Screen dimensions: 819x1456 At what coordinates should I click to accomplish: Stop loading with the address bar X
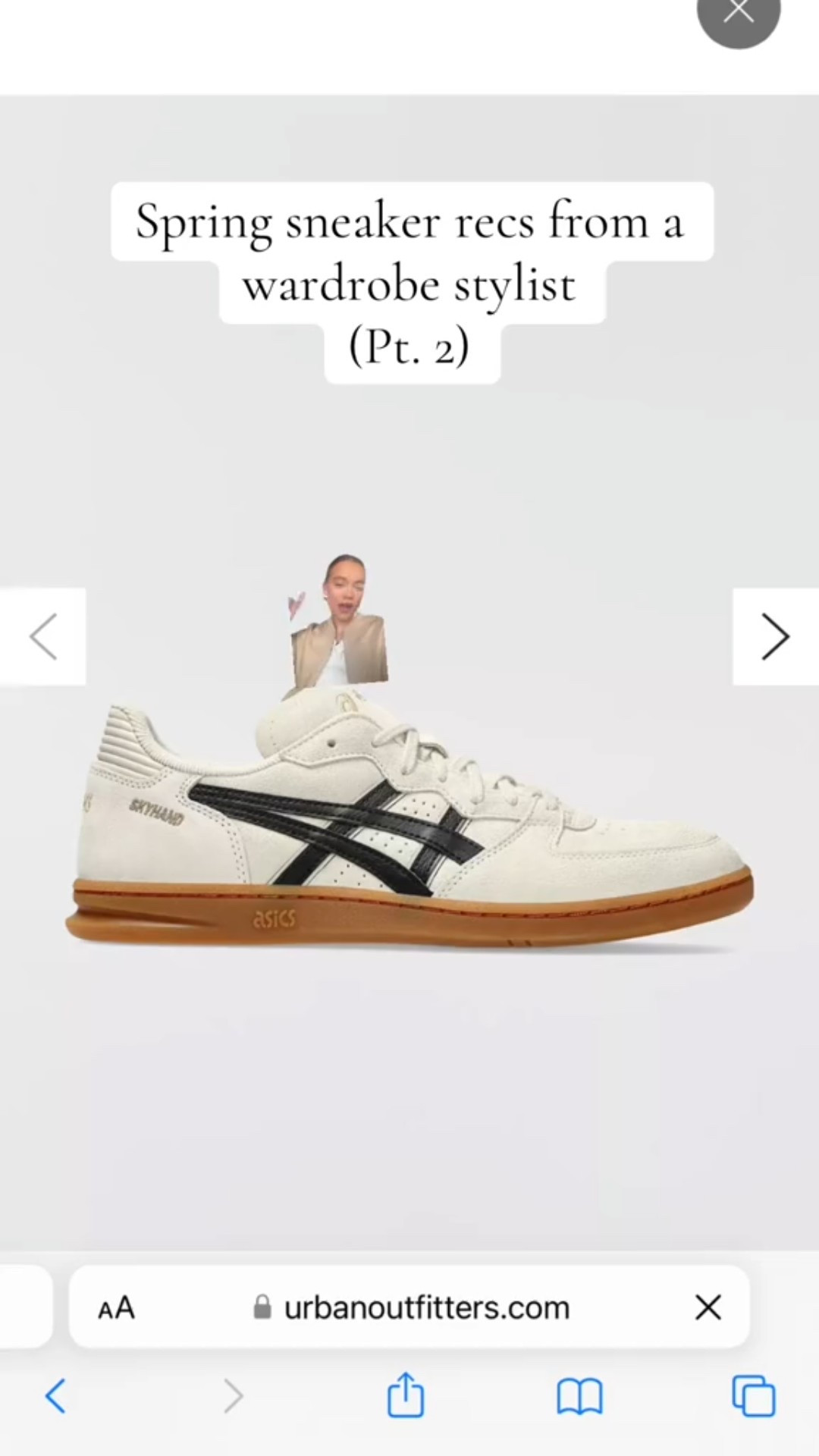[708, 1307]
